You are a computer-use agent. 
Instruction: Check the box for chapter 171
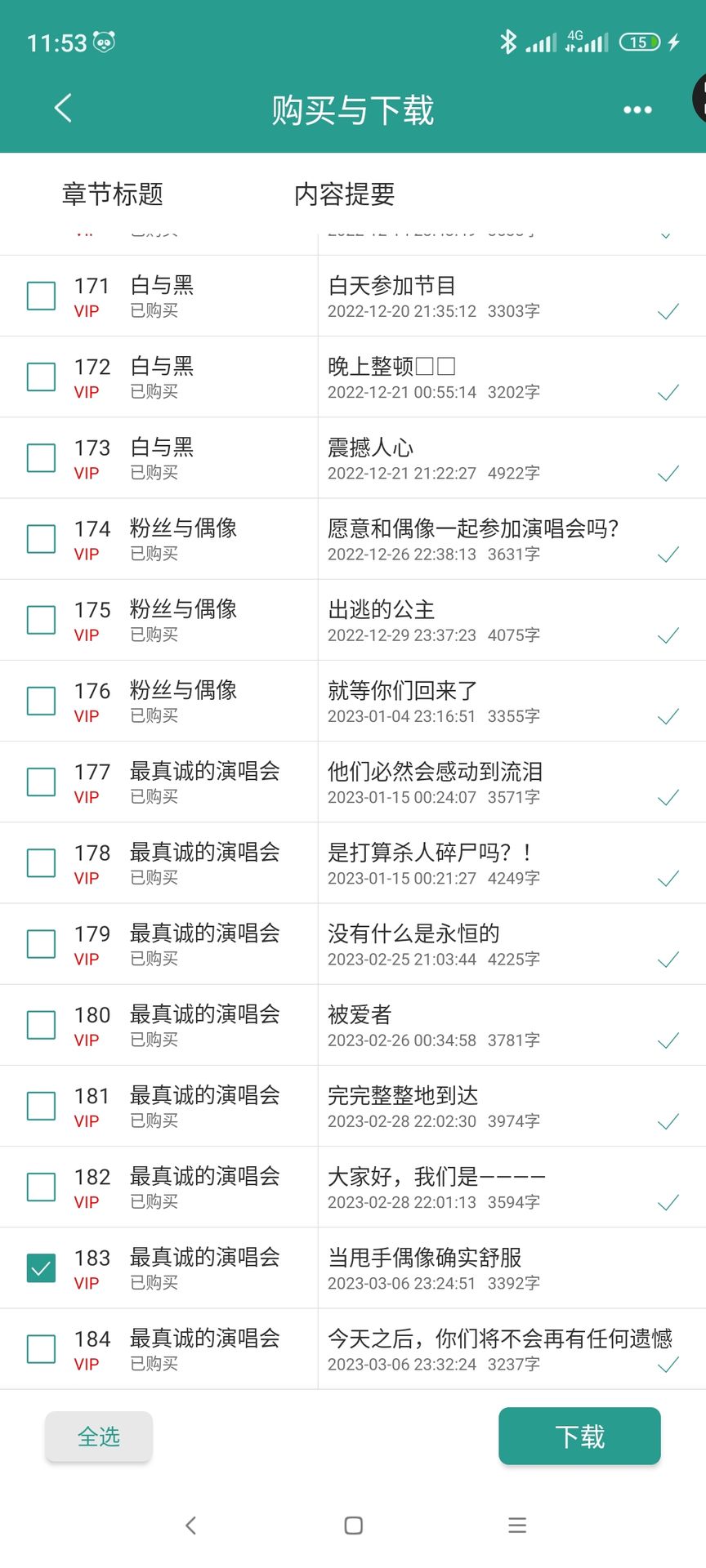[x=41, y=296]
